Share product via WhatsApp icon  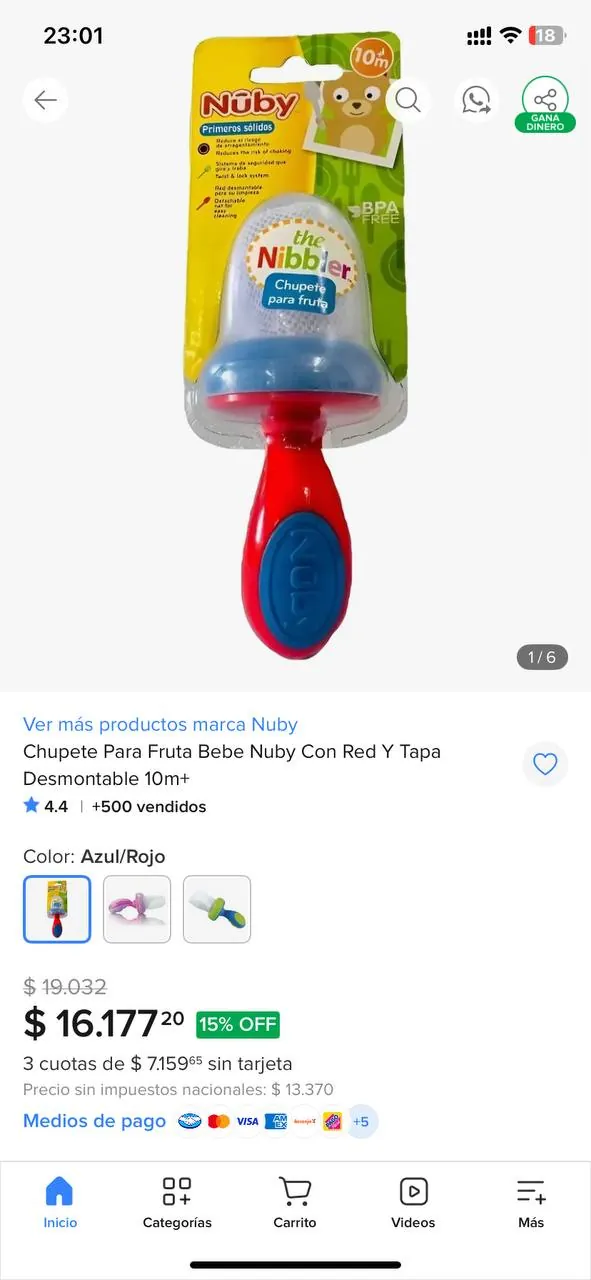tap(476, 100)
